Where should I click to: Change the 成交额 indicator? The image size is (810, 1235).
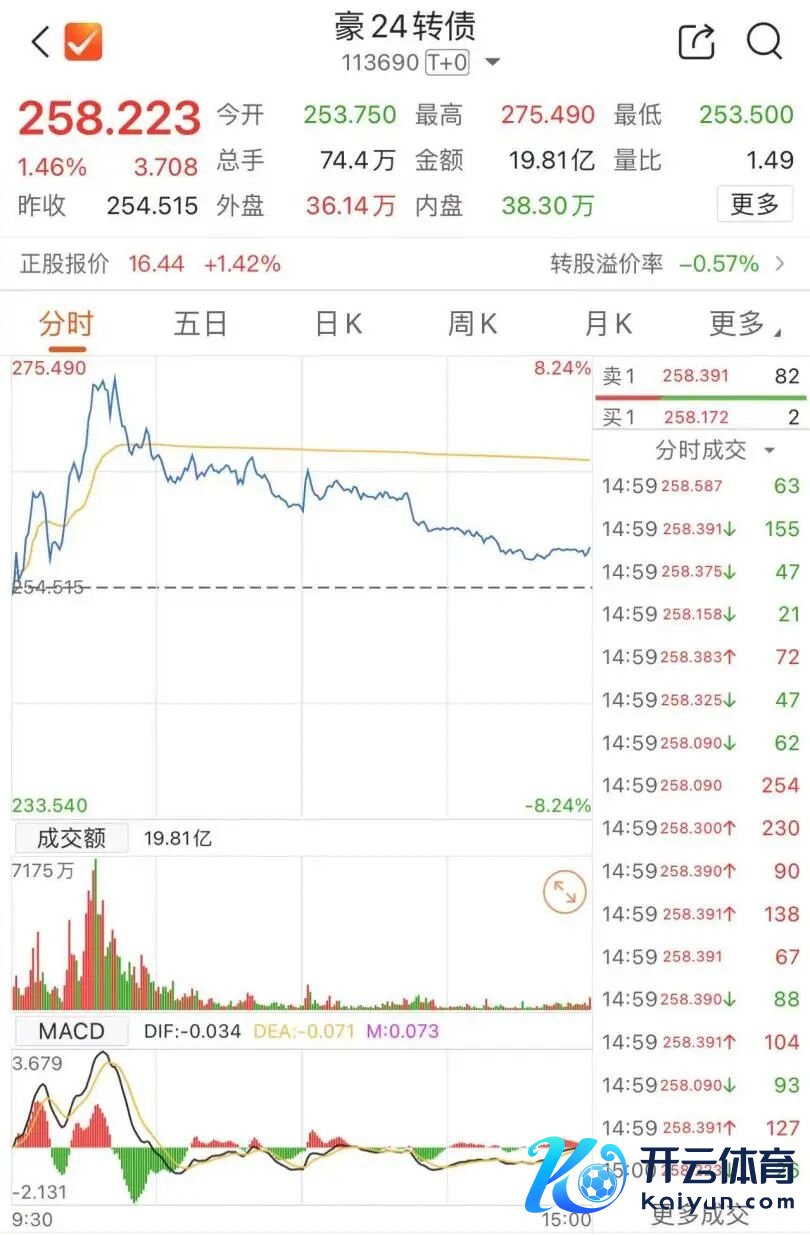[70, 838]
